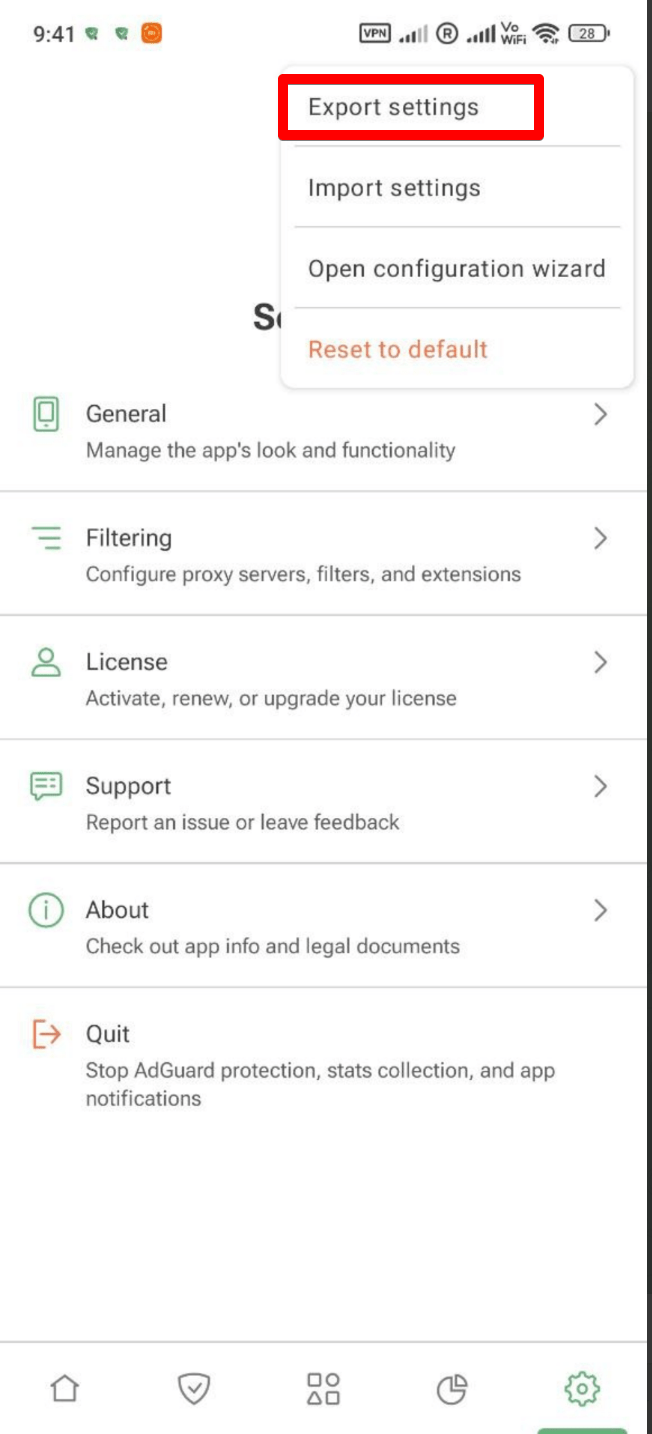Tap Reset to default

457,349
